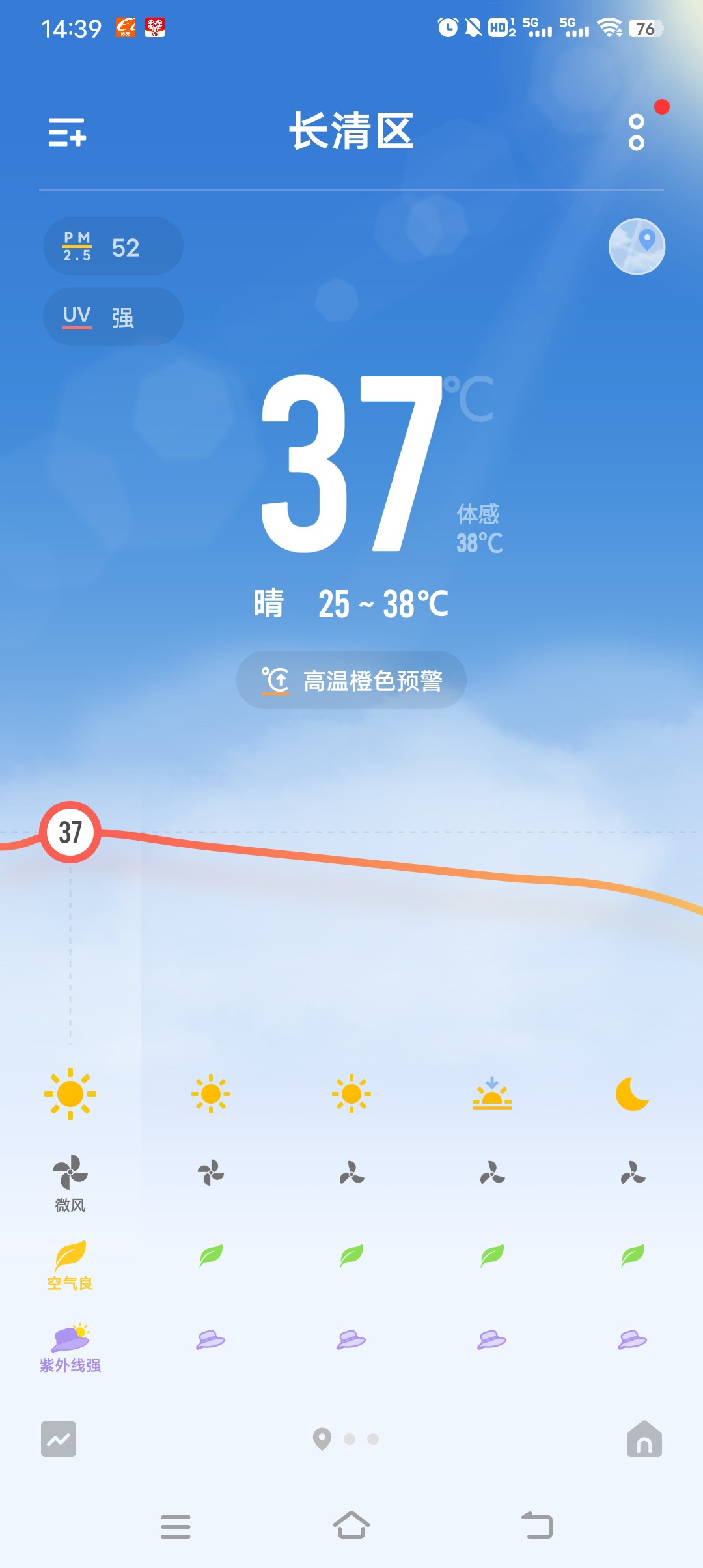Open the trend chart icon
This screenshot has width=703, height=1568.
coord(59,1439)
